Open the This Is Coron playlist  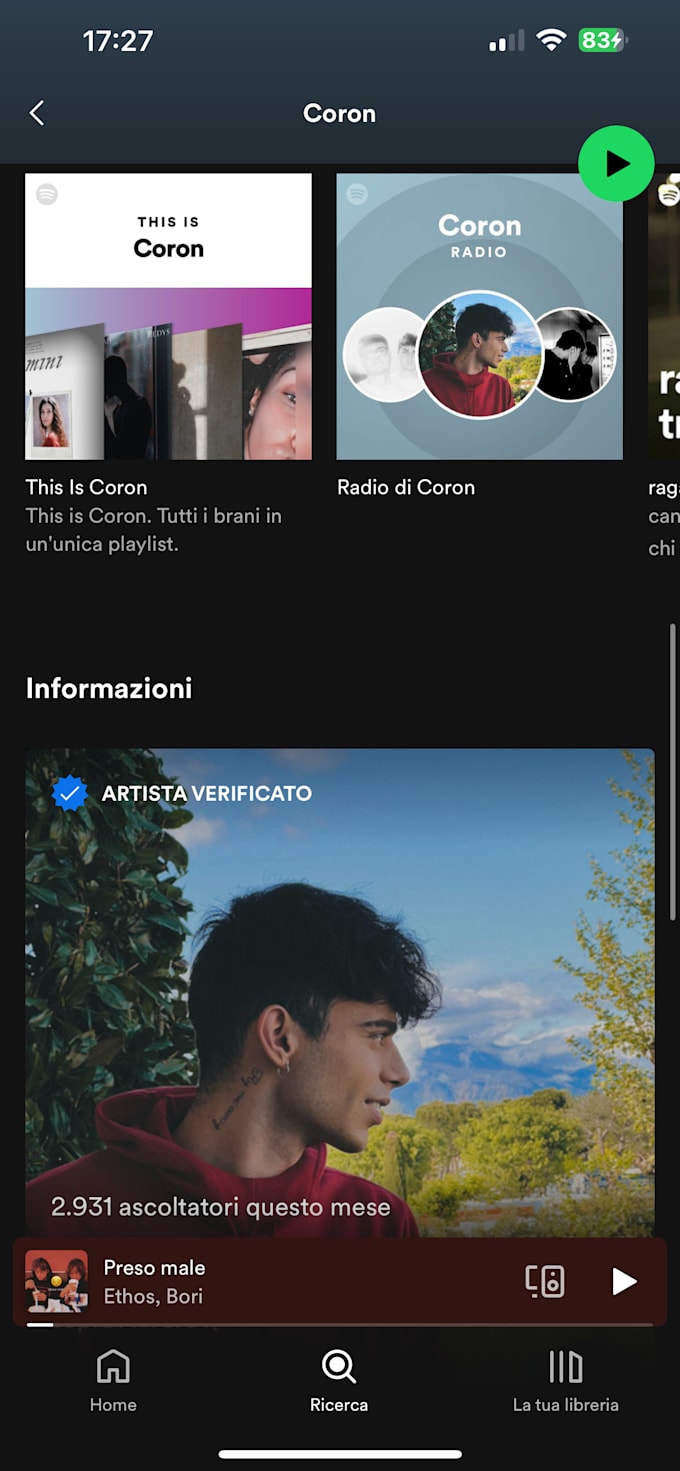click(x=168, y=317)
